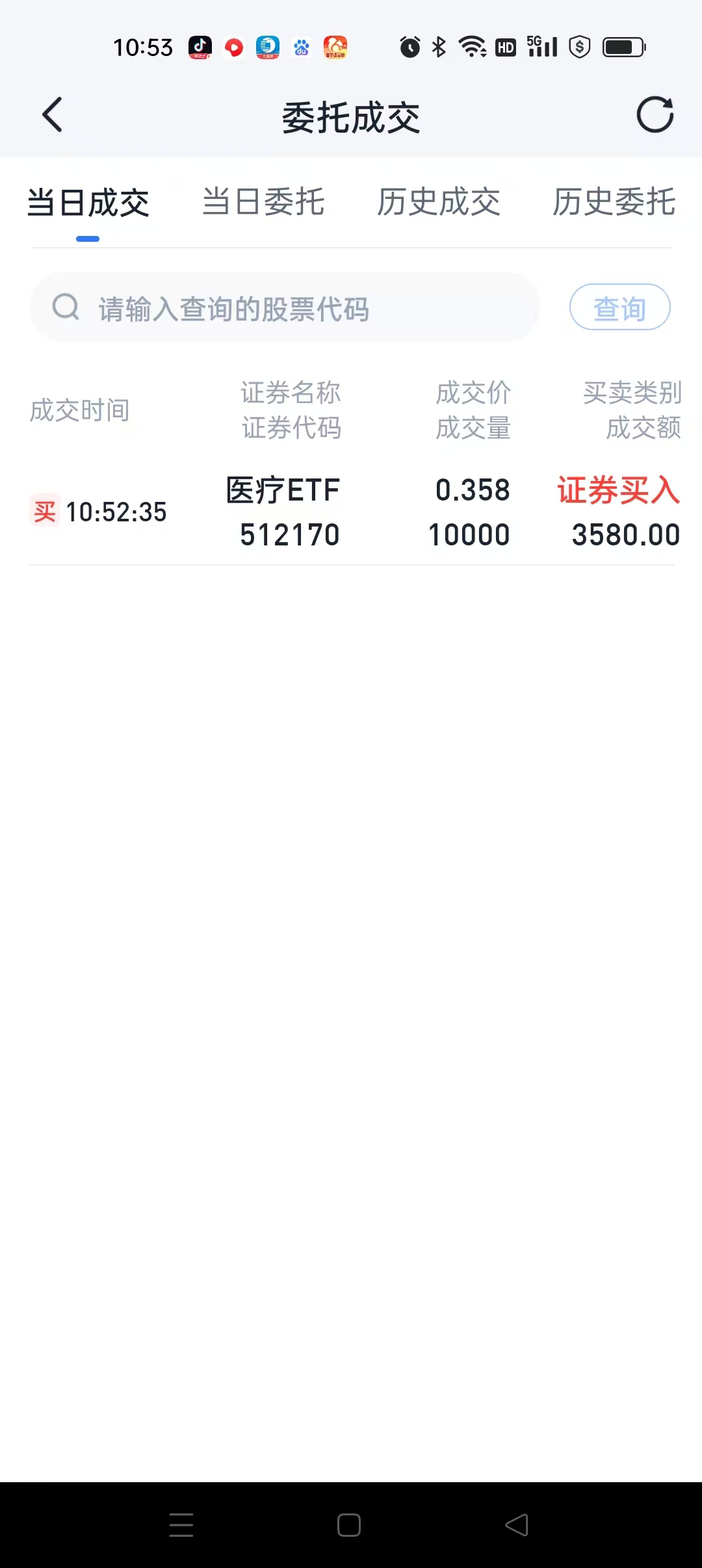Screen dimensions: 702x1568
Task: Open recent apps from system navigation bar
Action: click(x=181, y=1524)
